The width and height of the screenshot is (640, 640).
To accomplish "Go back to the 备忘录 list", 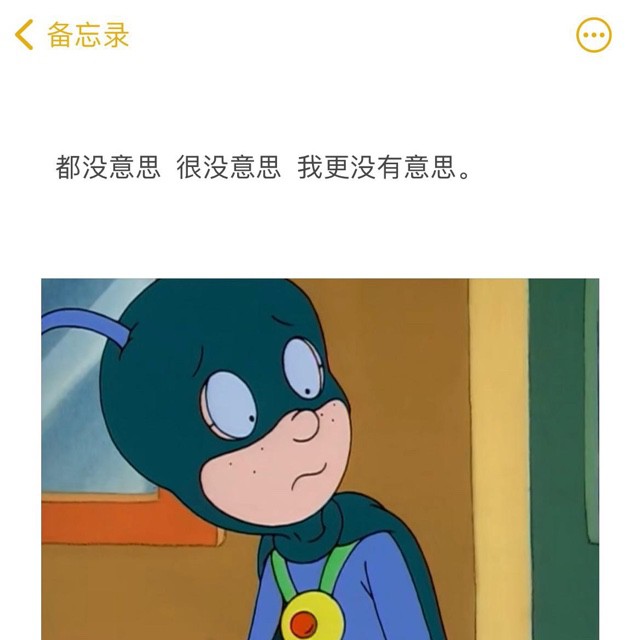I will [72, 36].
